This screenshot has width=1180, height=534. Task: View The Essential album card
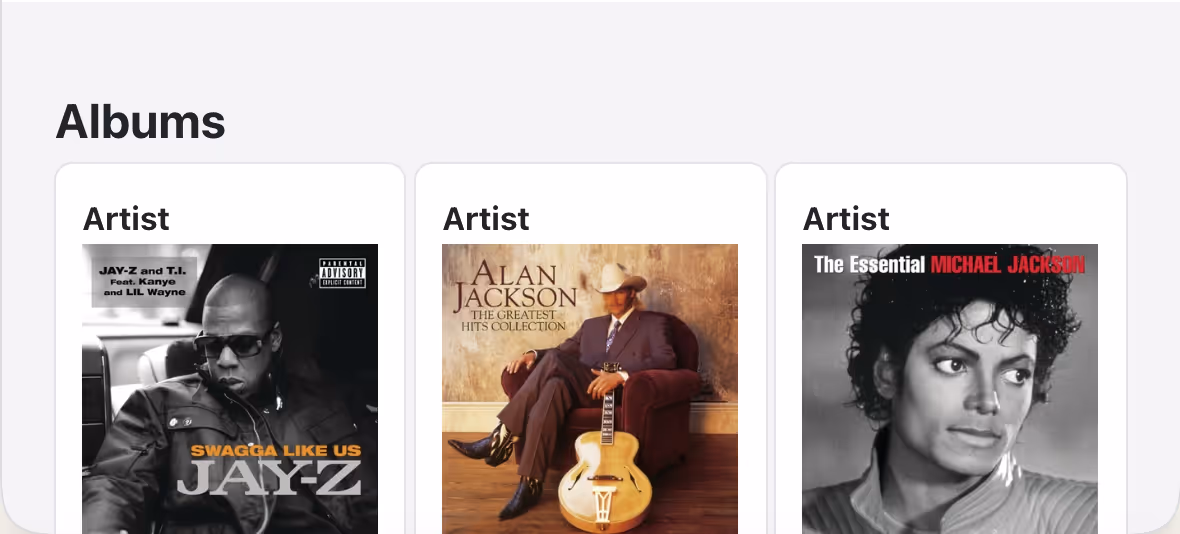tap(950, 349)
